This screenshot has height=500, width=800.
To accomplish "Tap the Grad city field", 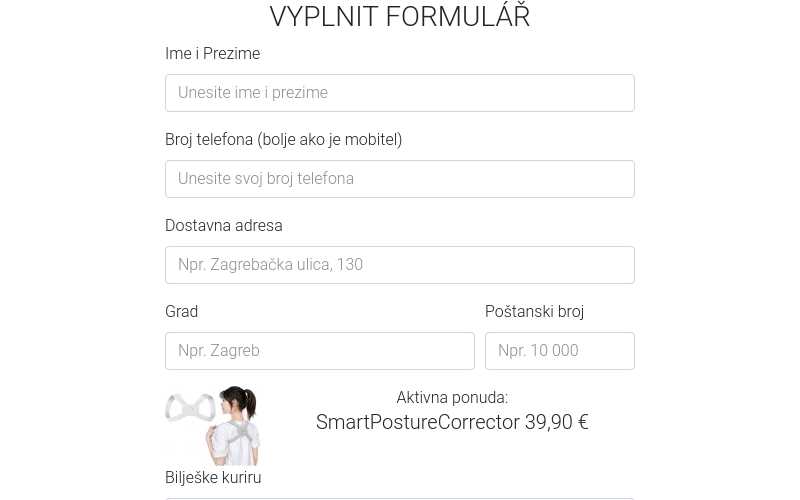I will (x=319, y=351).
